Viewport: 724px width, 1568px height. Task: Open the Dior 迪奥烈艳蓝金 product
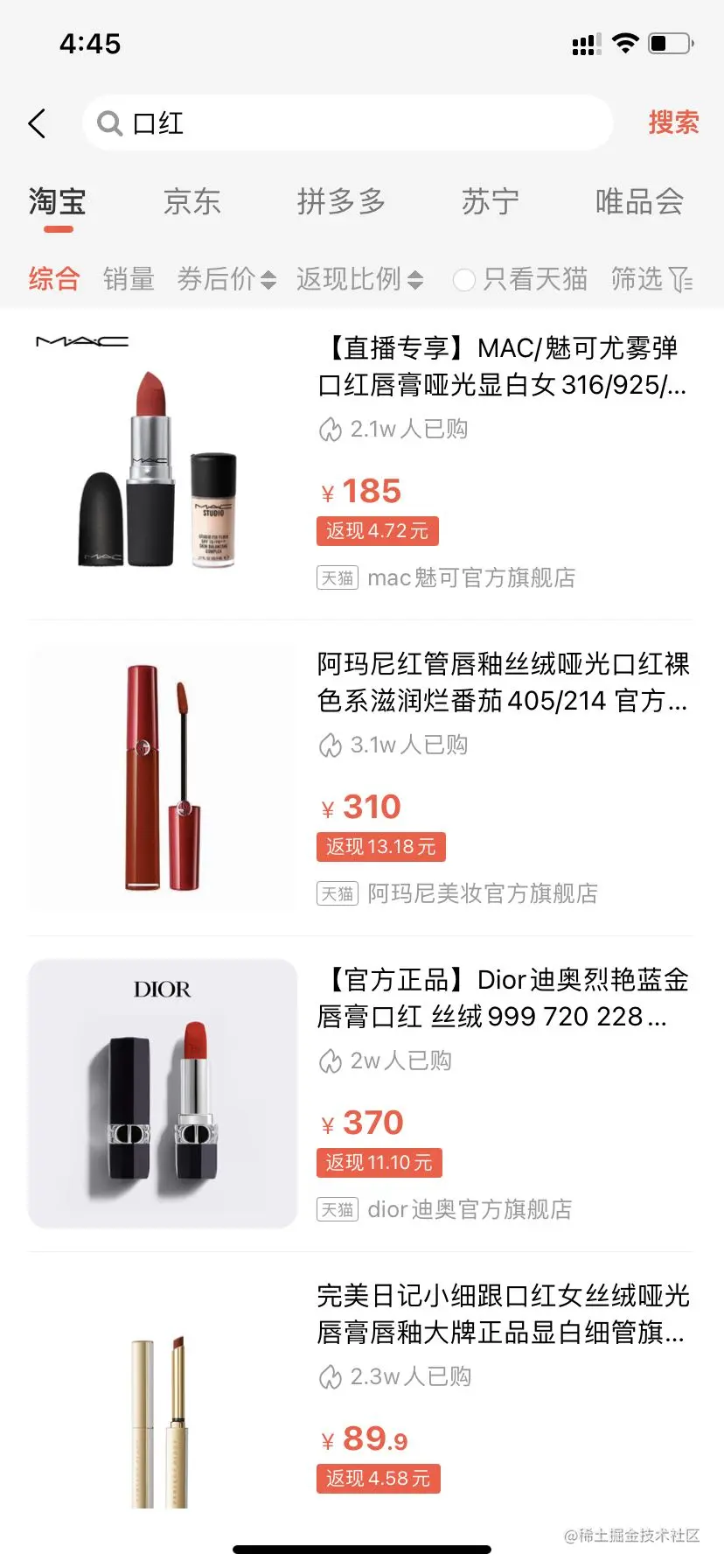point(503,998)
